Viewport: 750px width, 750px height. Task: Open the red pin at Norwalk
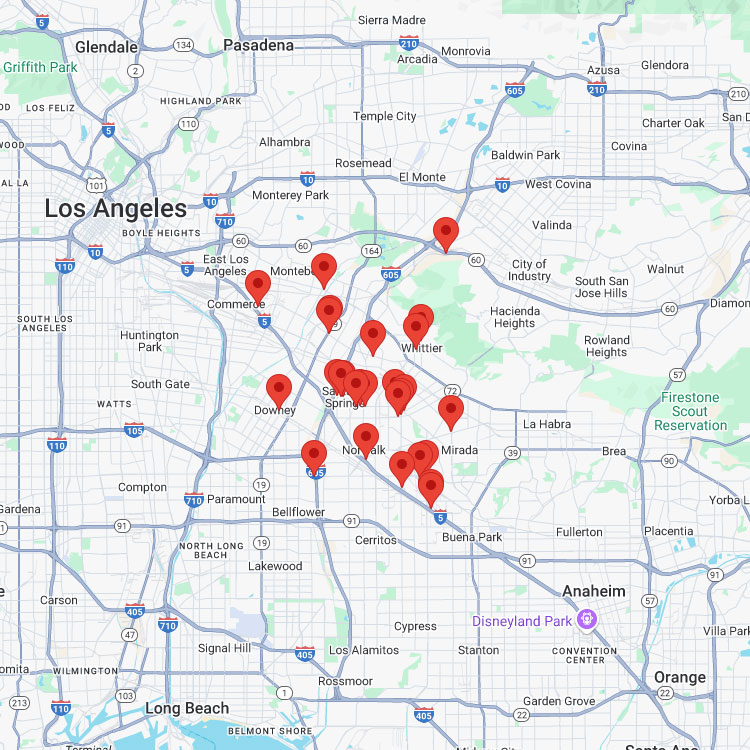pyautogui.click(x=366, y=438)
